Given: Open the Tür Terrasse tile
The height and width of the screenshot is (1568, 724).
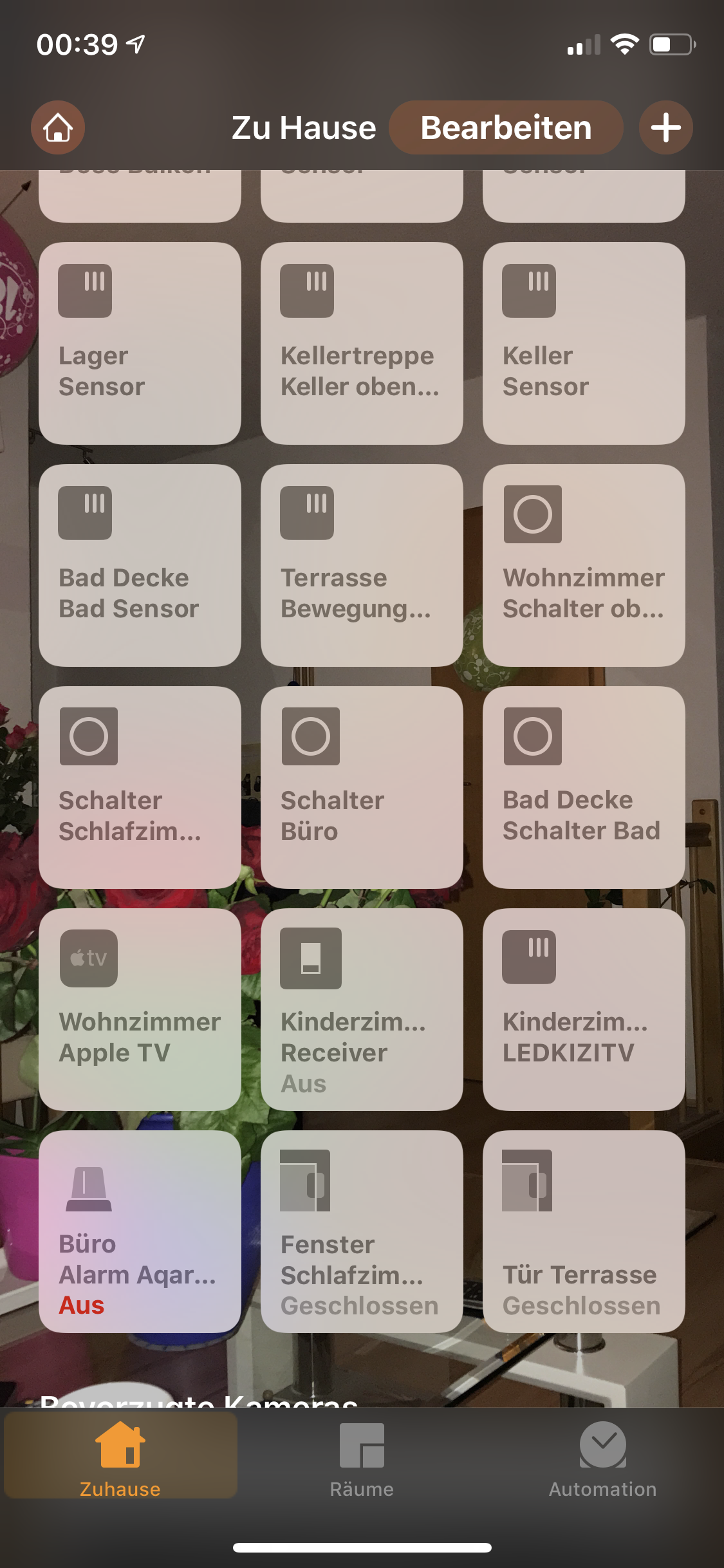Looking at the screenshot, I should [x=584, y=1231].
